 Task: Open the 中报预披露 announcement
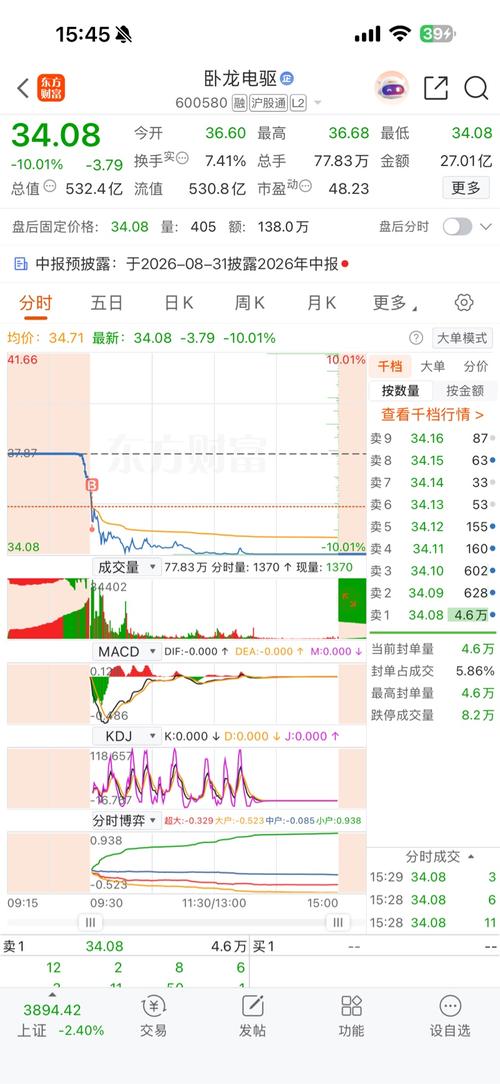pos(182,263)
